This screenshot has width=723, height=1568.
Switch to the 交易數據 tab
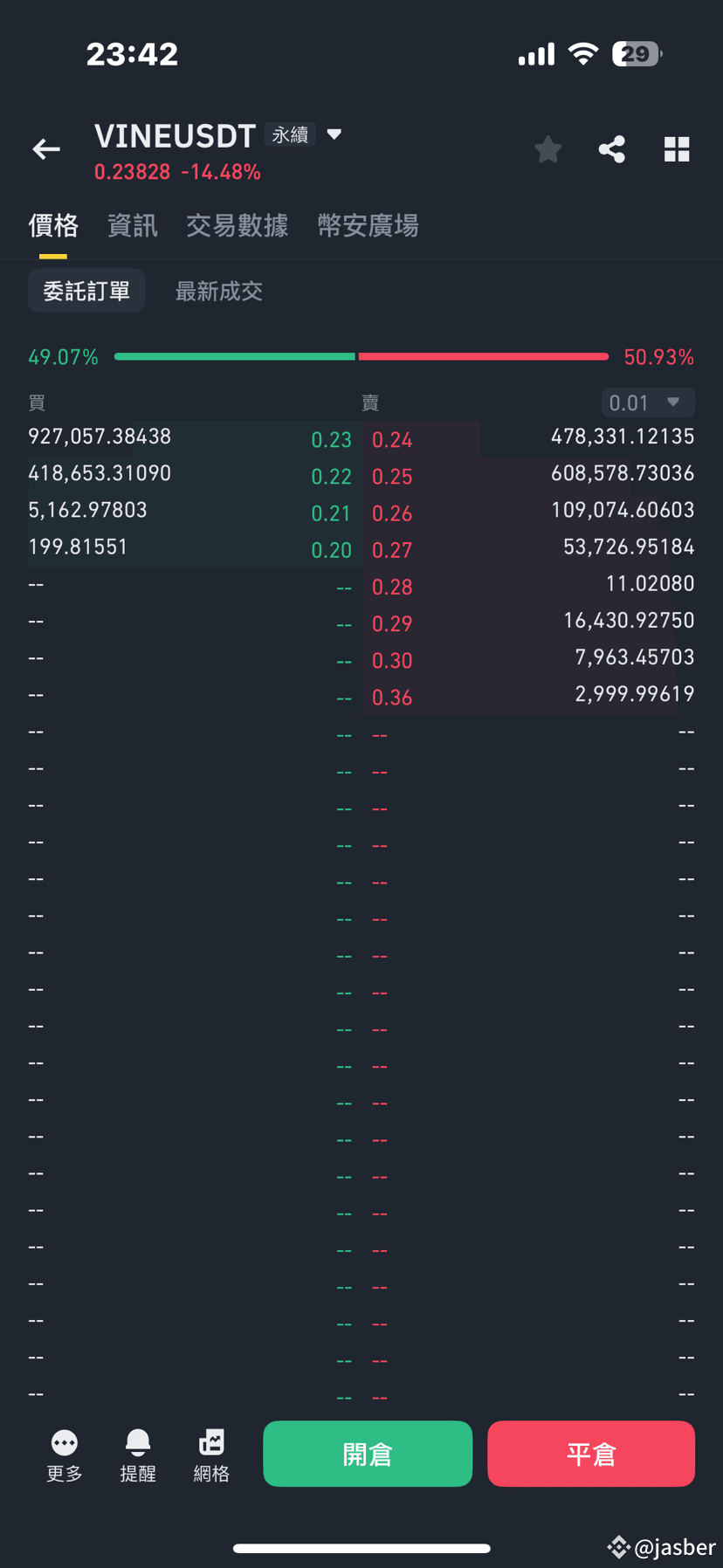(x=237, y=226)
